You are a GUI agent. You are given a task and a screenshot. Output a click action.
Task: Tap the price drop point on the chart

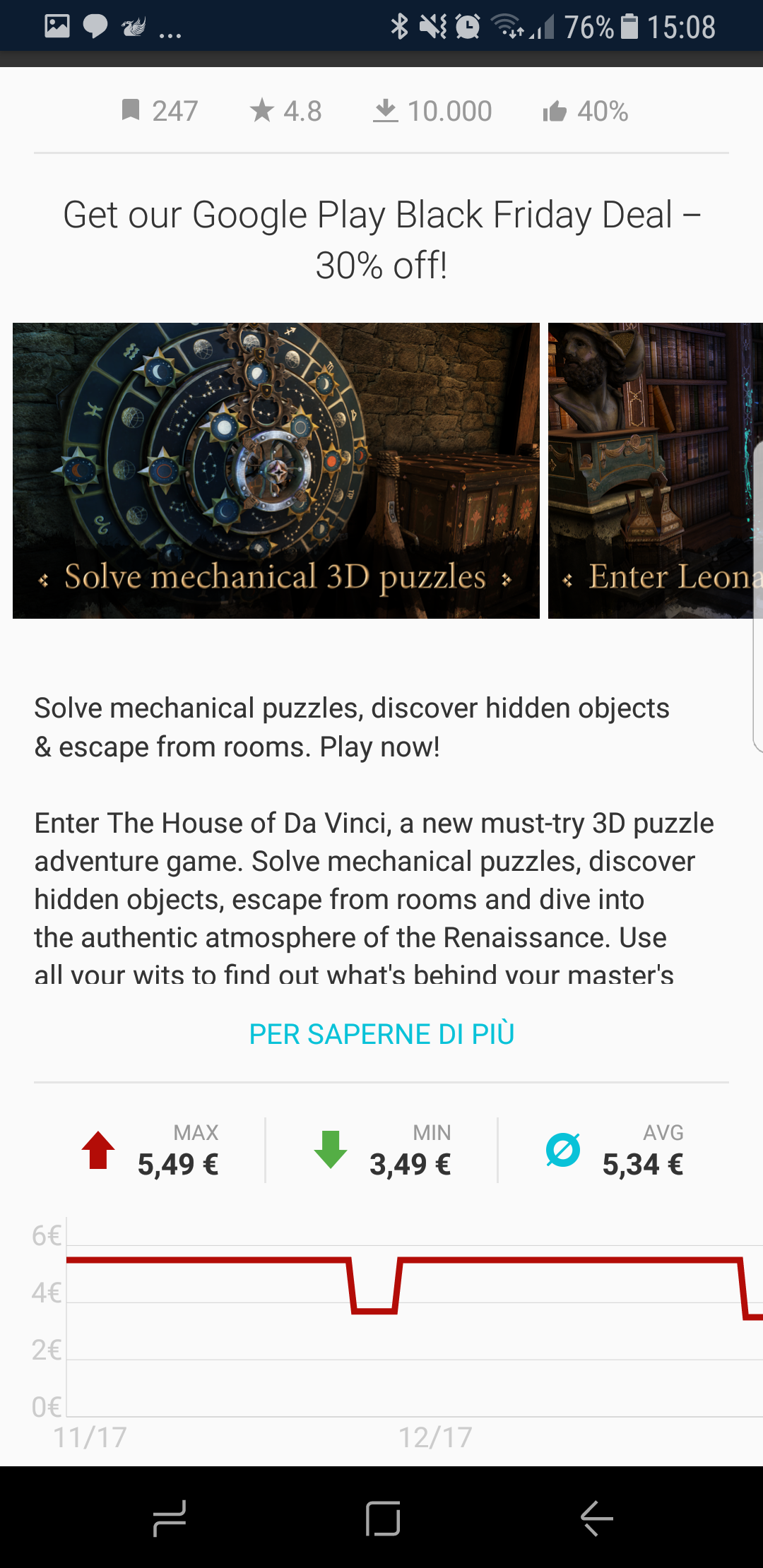pyautogui.click(x=372, y=1310)
